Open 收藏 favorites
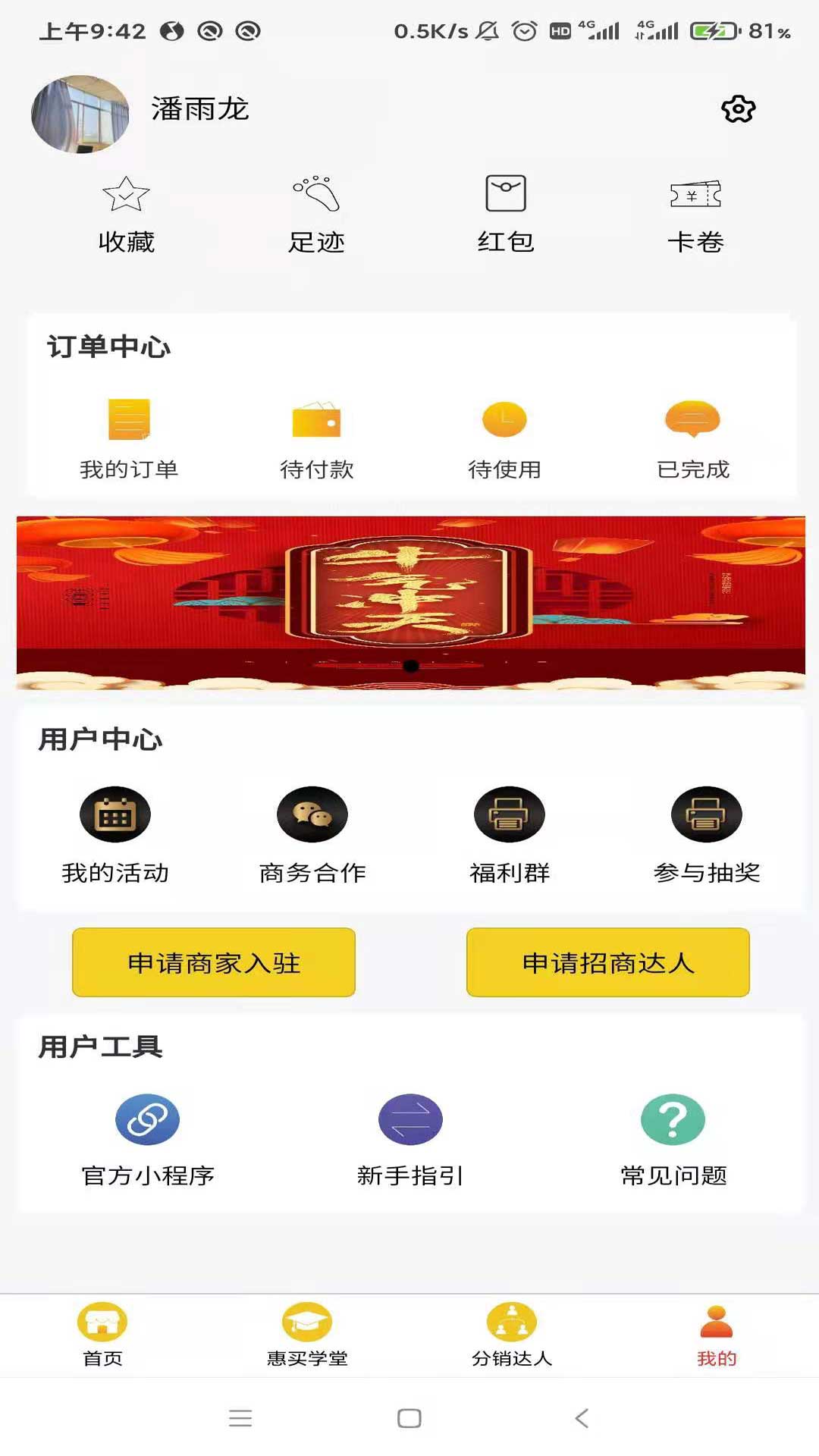This screenshot has width=819, height=1456. (x=127, y=214)
